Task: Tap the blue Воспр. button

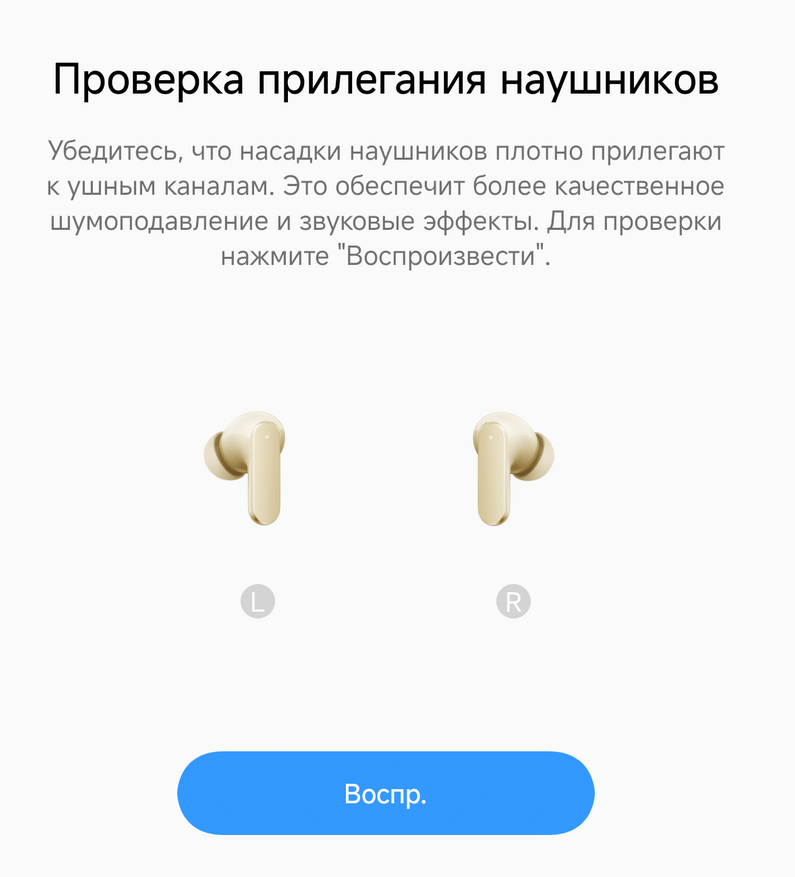Action: pos(386,794)
